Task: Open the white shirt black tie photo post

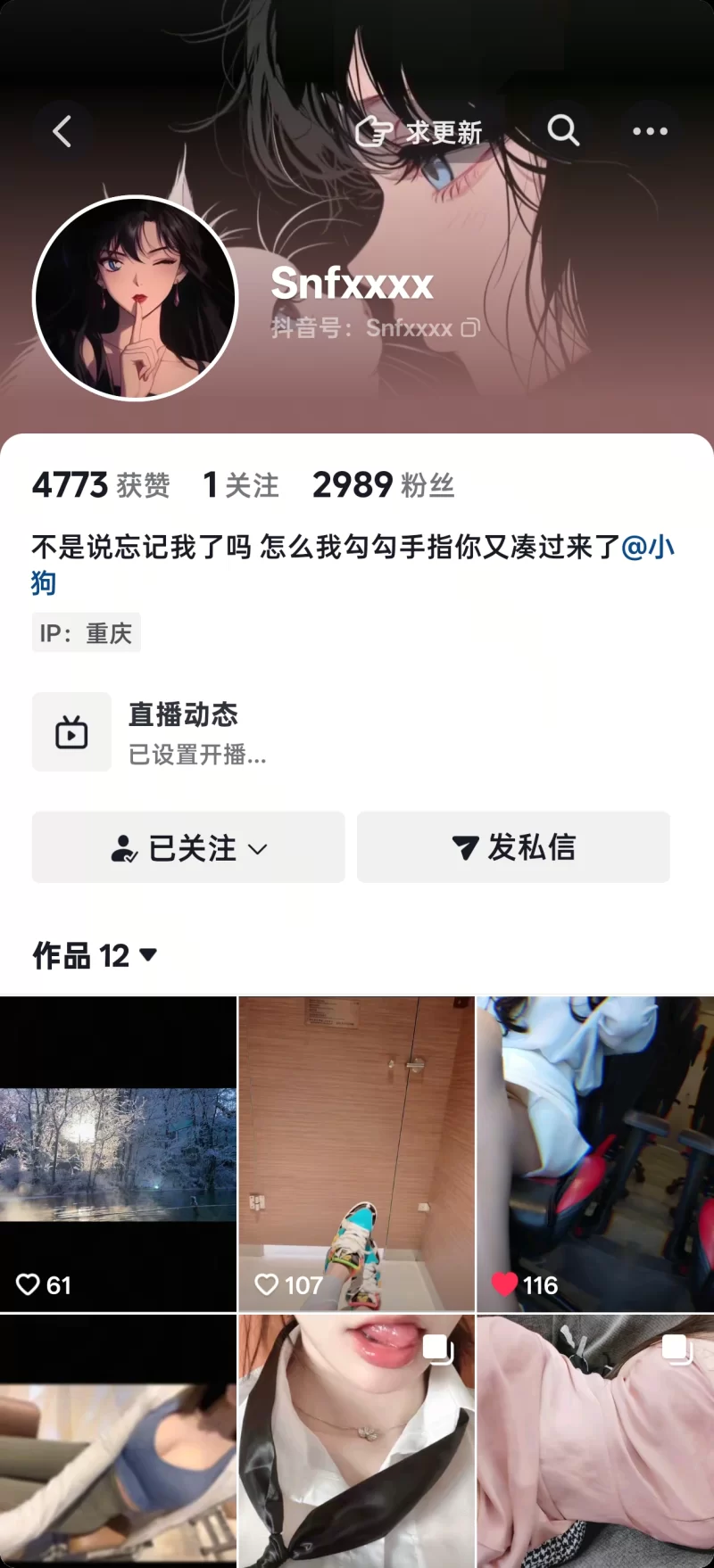Action: pyautogui.click(x=356, y=1440)
